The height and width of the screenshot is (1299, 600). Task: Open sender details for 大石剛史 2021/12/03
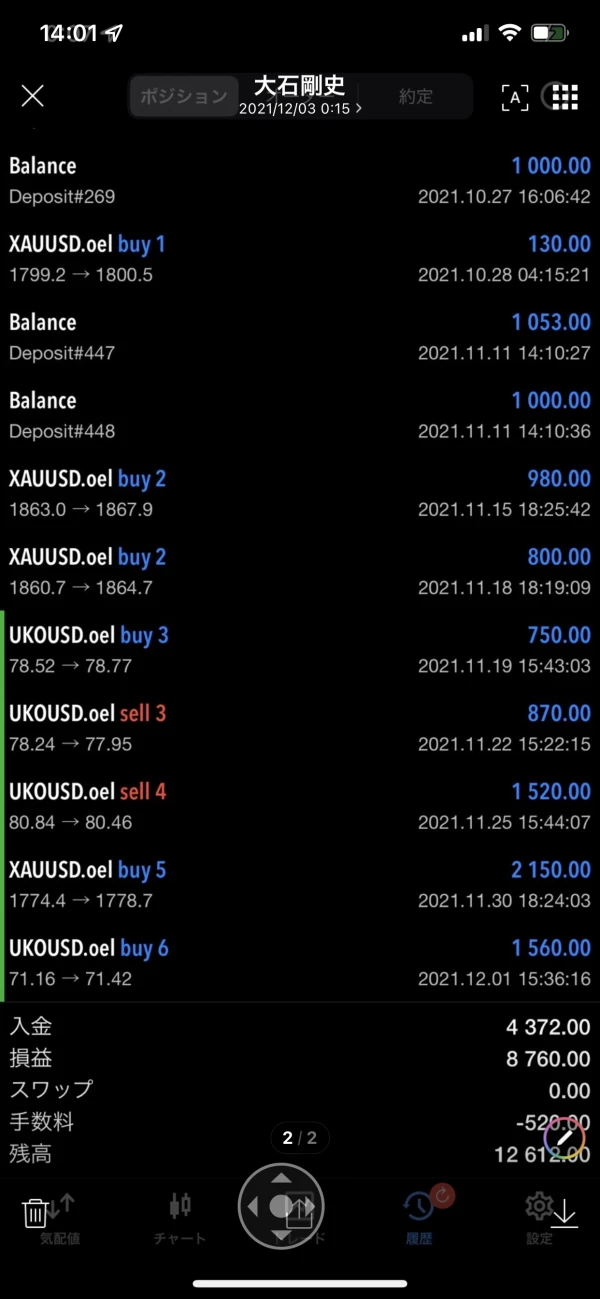click(x=300, y=96)
